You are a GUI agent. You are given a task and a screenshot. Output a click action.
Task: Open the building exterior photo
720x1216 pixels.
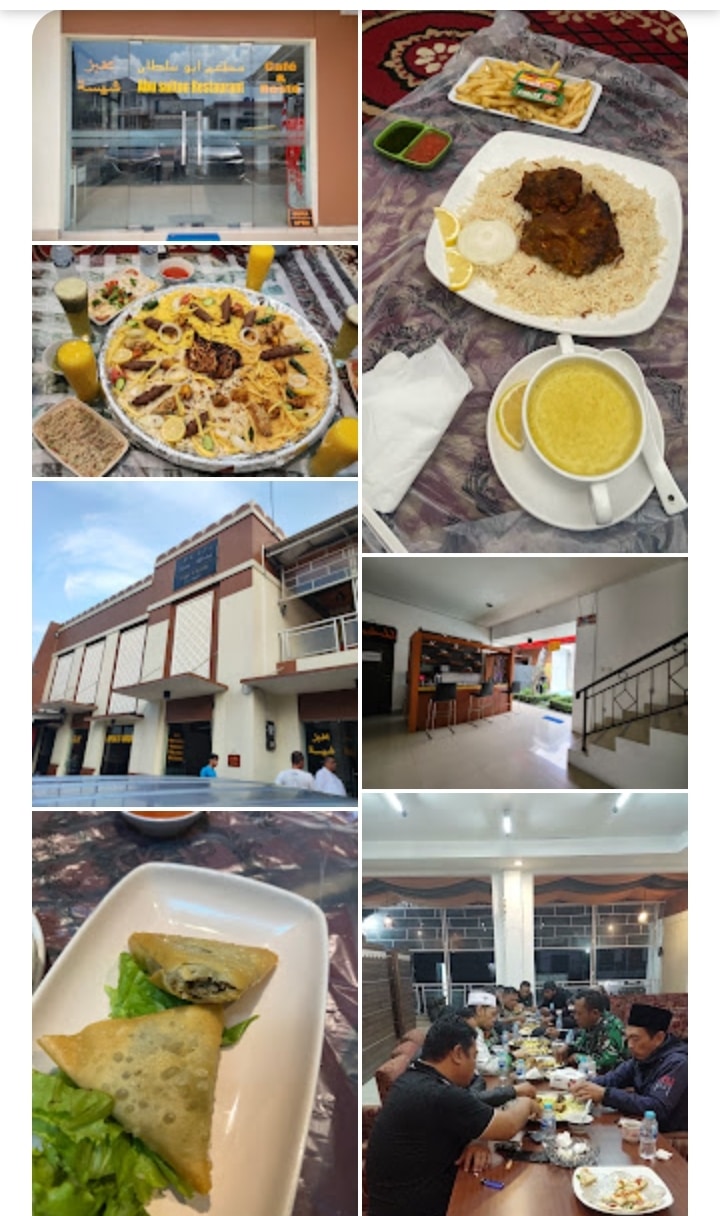pyautogui.click(x=194, y=643)
